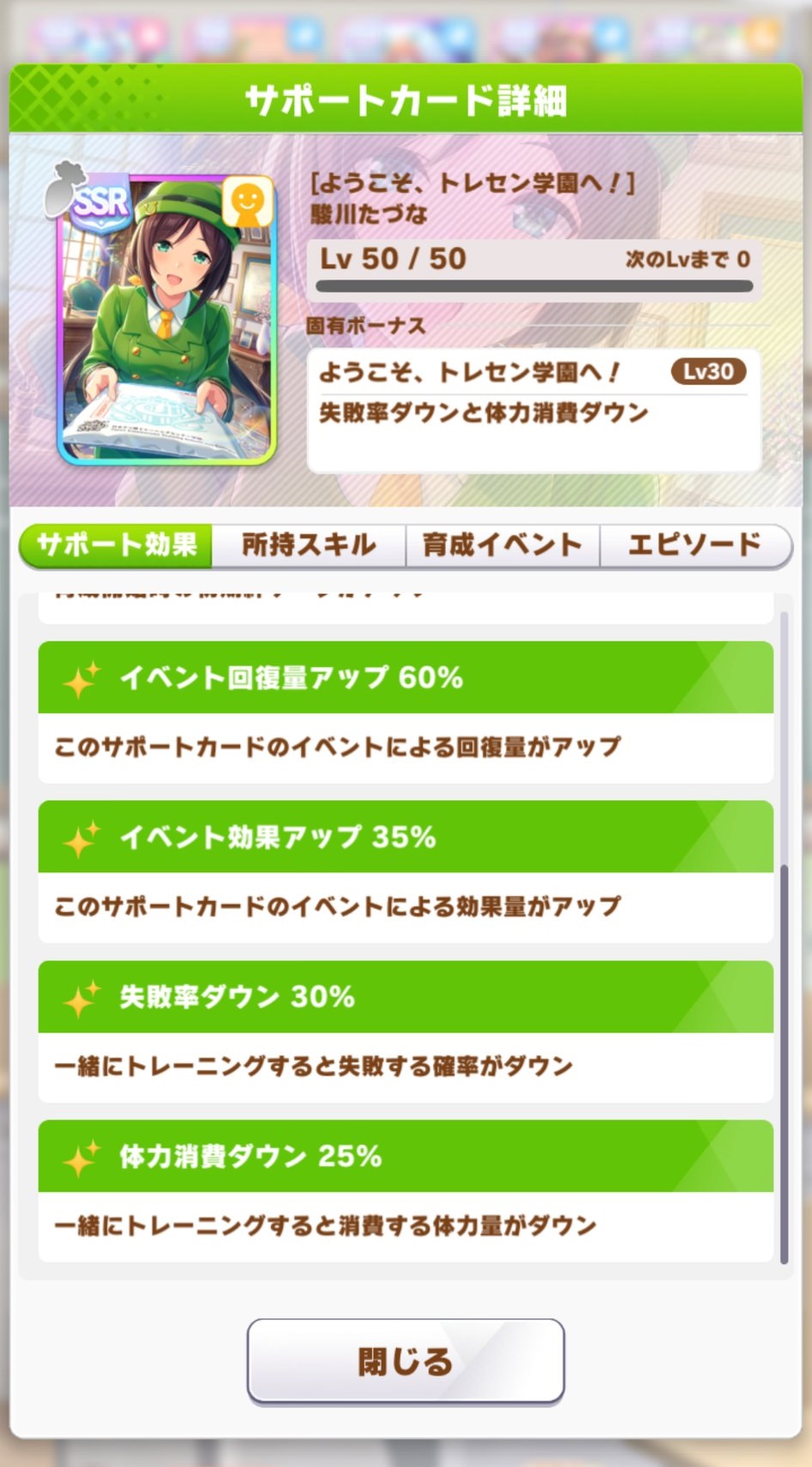Open the 育成イベント tab
This screenshot has height=1467, width=812.
pyautogui.click(x=502, y=545)
